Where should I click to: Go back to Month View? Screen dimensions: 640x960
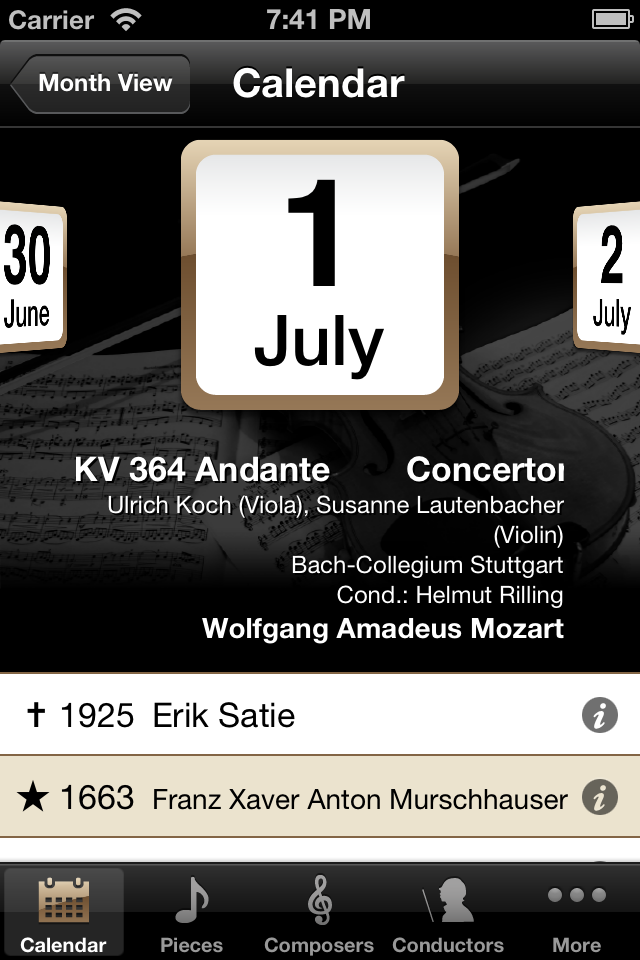(101, 84)
